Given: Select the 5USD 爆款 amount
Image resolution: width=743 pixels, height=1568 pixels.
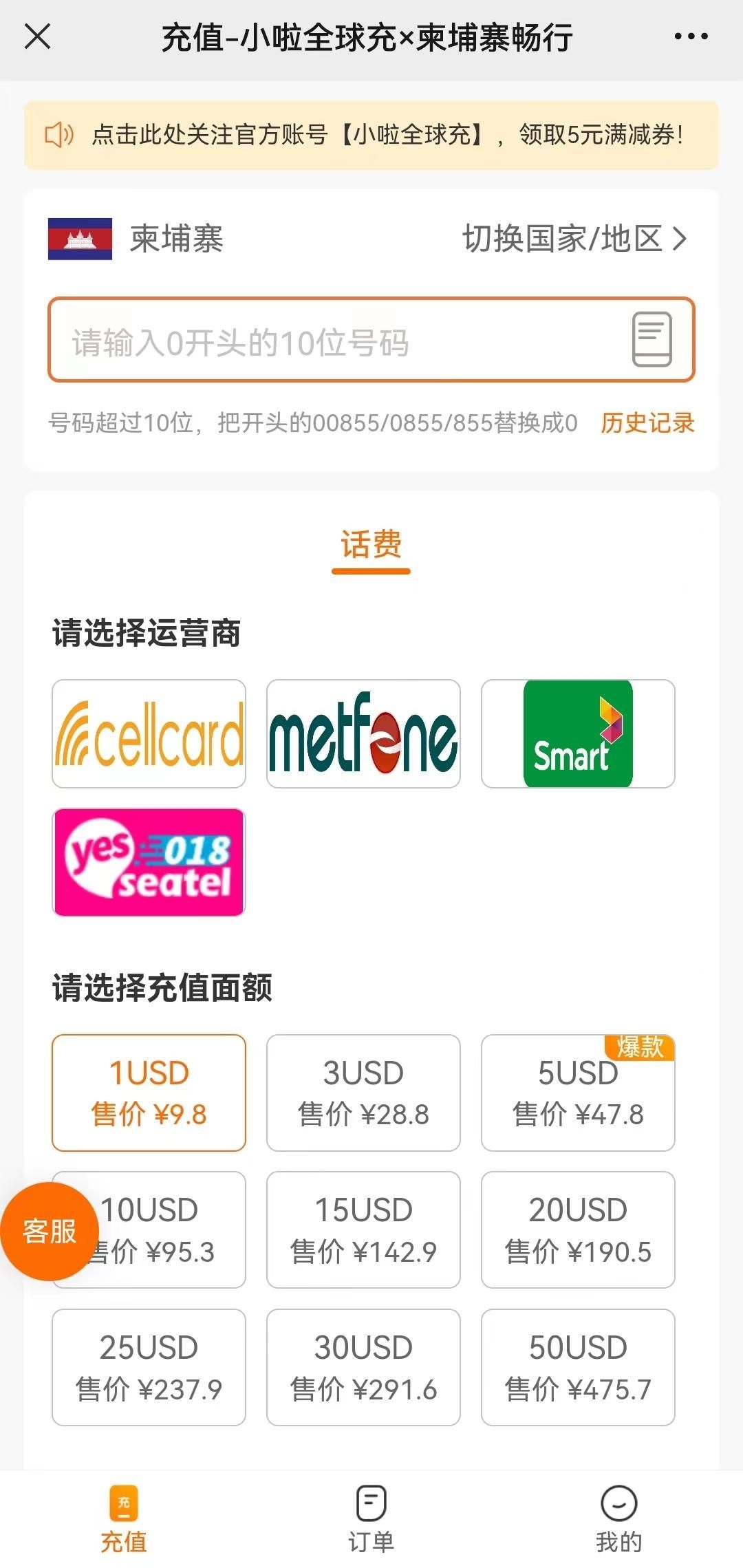Looking at the screenshot, I should (x=578, y=1093).
